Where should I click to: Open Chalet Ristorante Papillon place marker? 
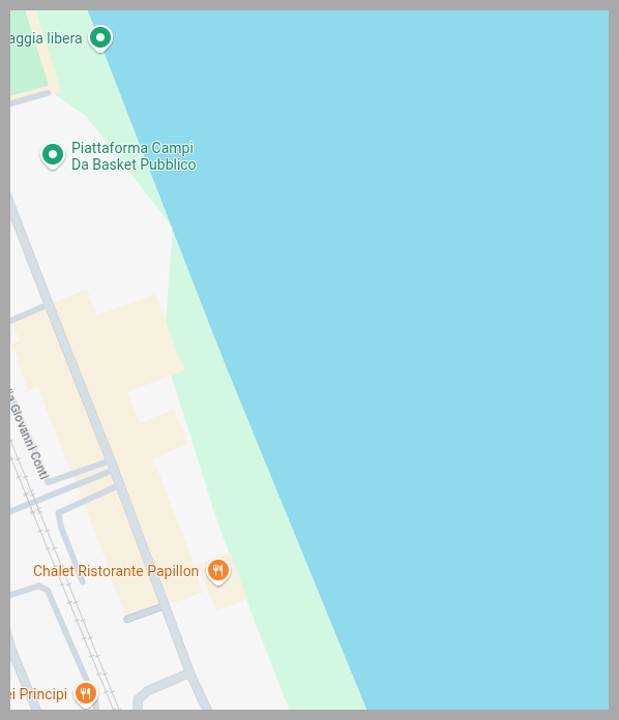click(x=218, y=571)
